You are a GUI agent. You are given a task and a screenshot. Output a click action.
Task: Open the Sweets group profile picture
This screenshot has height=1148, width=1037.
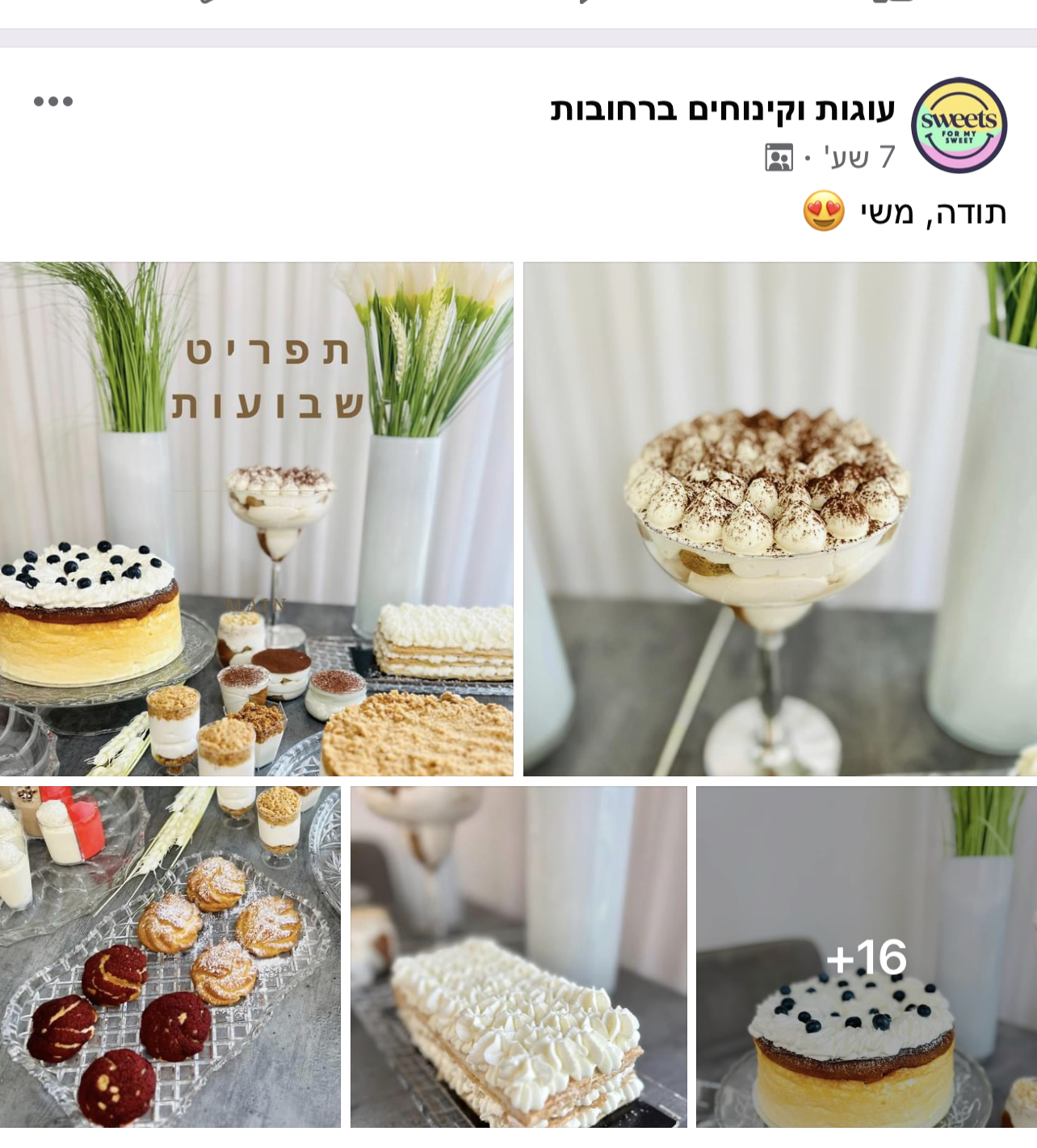(959, 125)
